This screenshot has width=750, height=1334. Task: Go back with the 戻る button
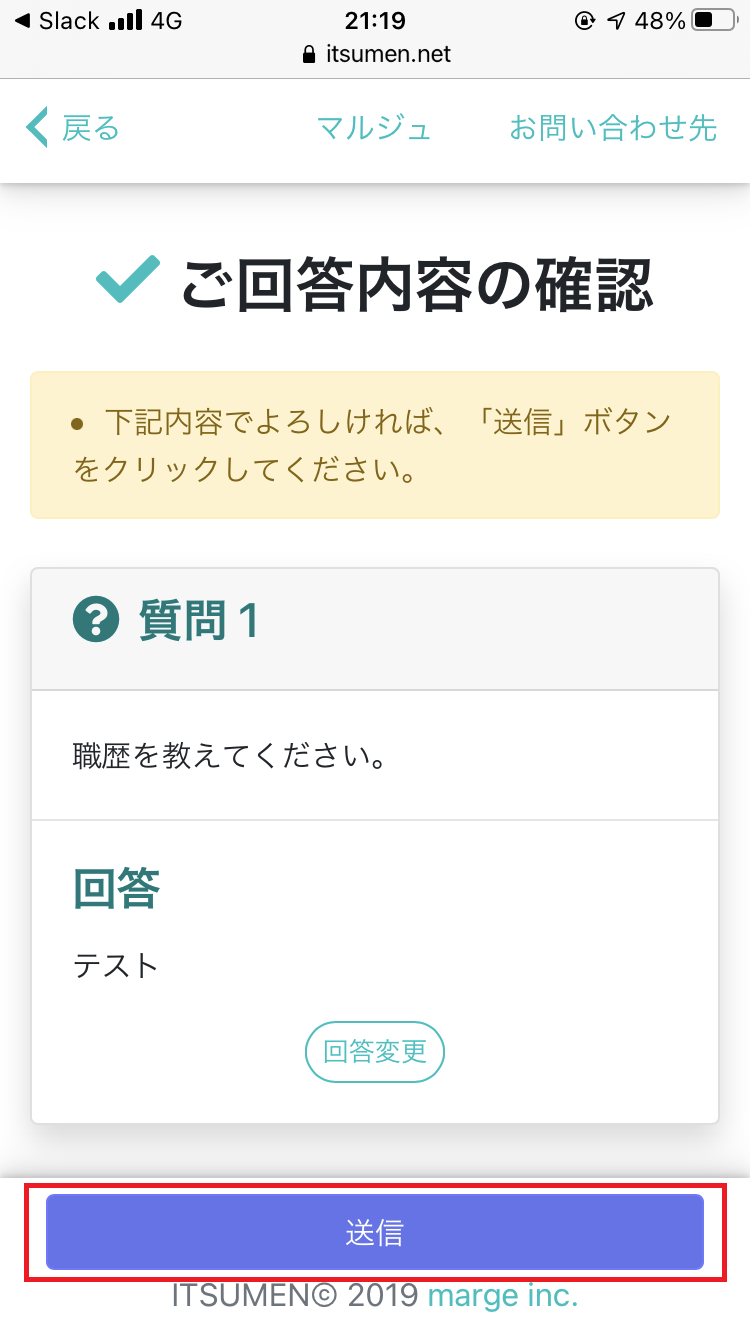click(72, 129)
